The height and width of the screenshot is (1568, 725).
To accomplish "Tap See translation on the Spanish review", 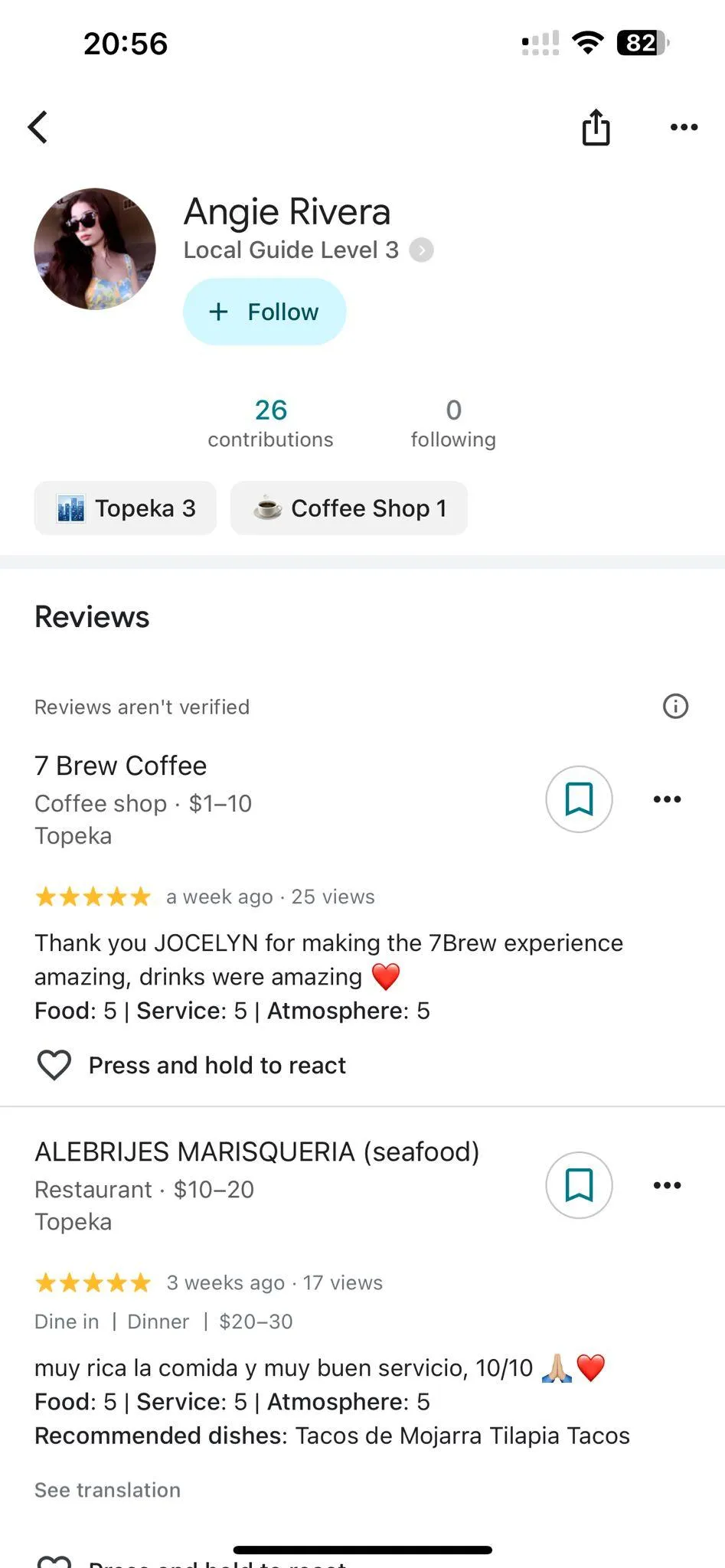I will 108,1490.
